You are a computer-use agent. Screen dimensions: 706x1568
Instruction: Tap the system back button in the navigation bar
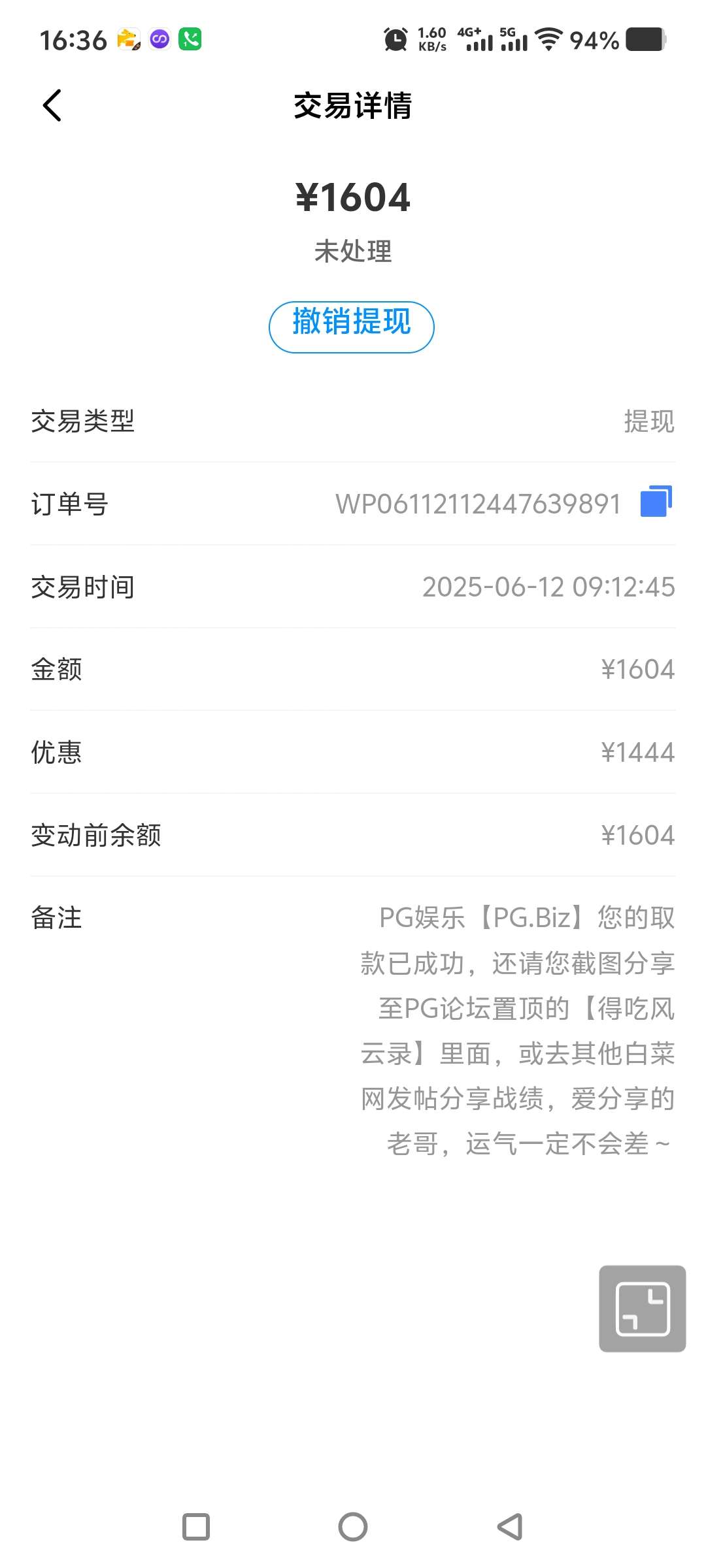point(510,1527)
